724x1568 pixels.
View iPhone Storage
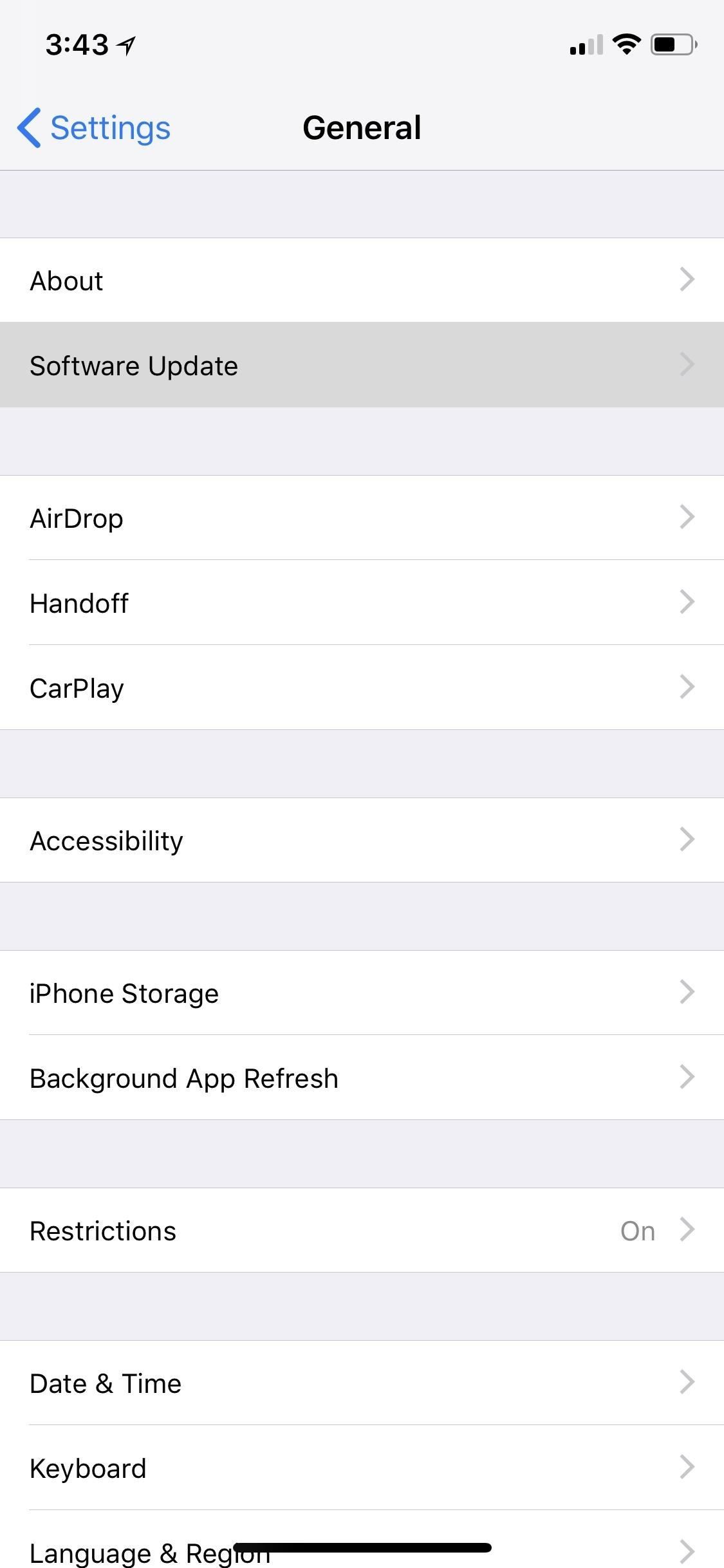[362, 993]
